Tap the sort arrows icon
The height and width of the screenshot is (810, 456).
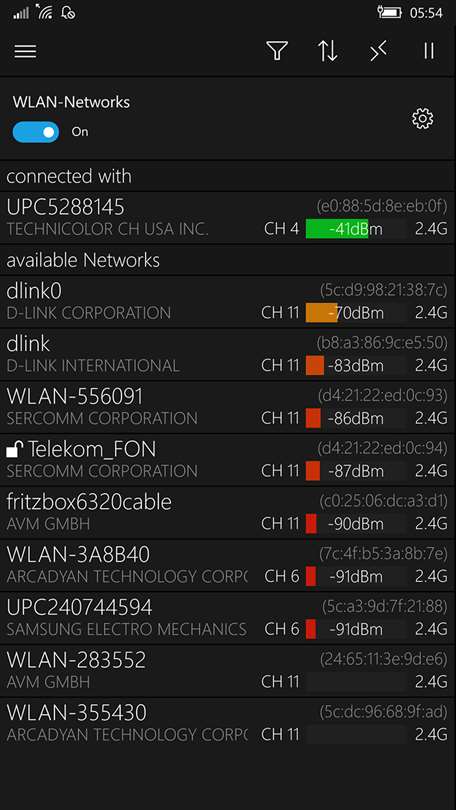pyautogui.click(x=327, y=51)
